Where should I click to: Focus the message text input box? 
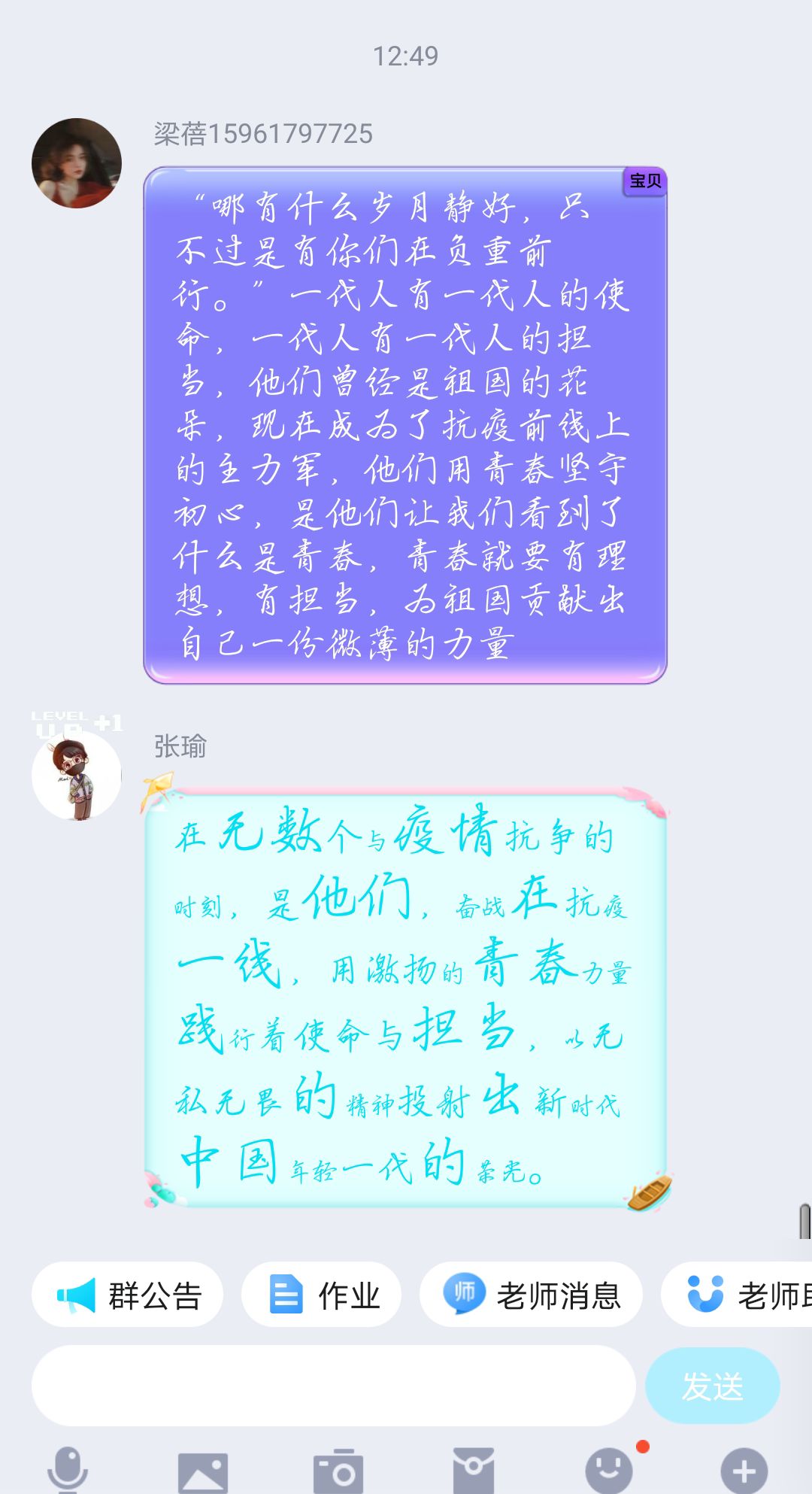333,1386
